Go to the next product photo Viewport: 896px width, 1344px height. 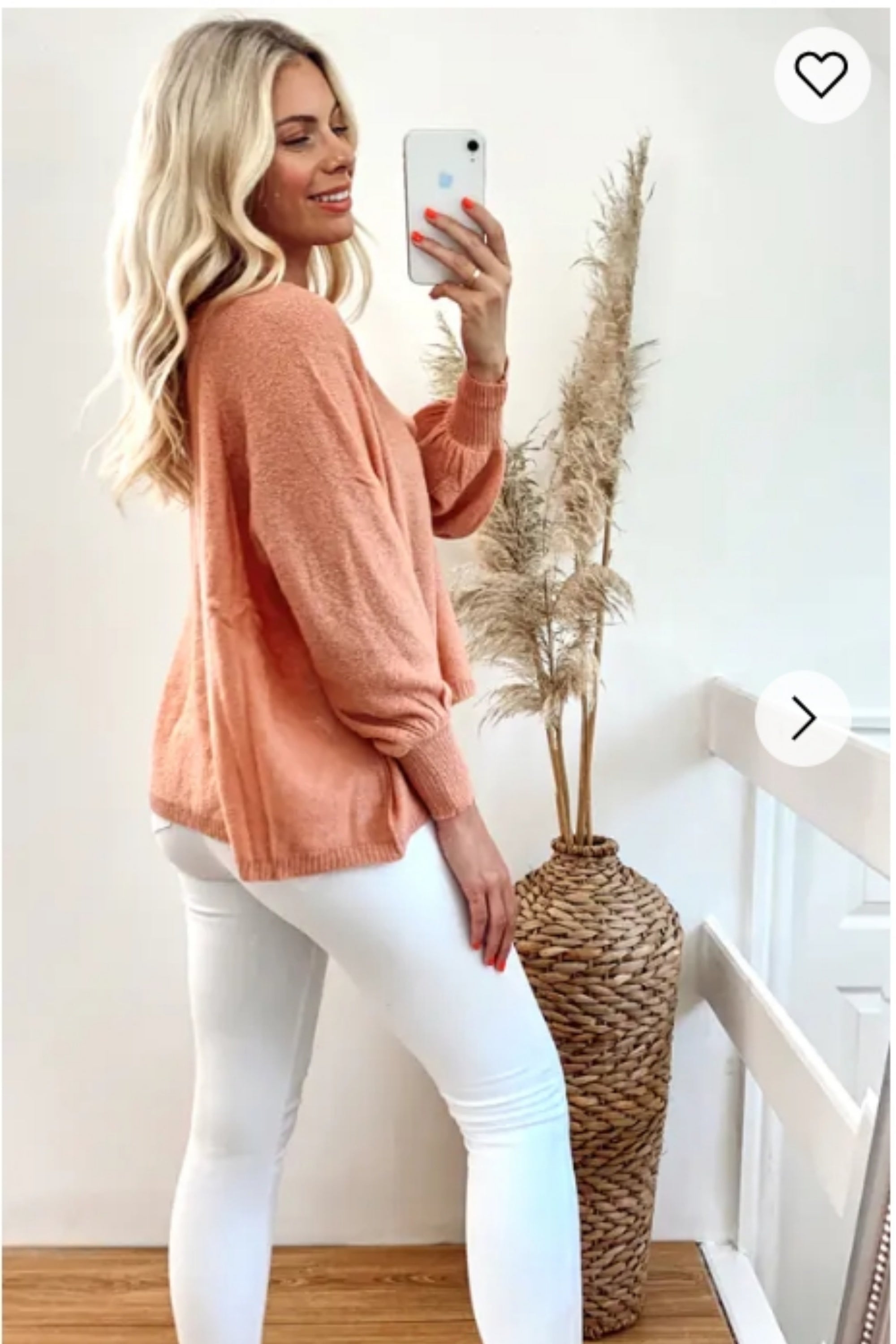click(x=803, y=718)
